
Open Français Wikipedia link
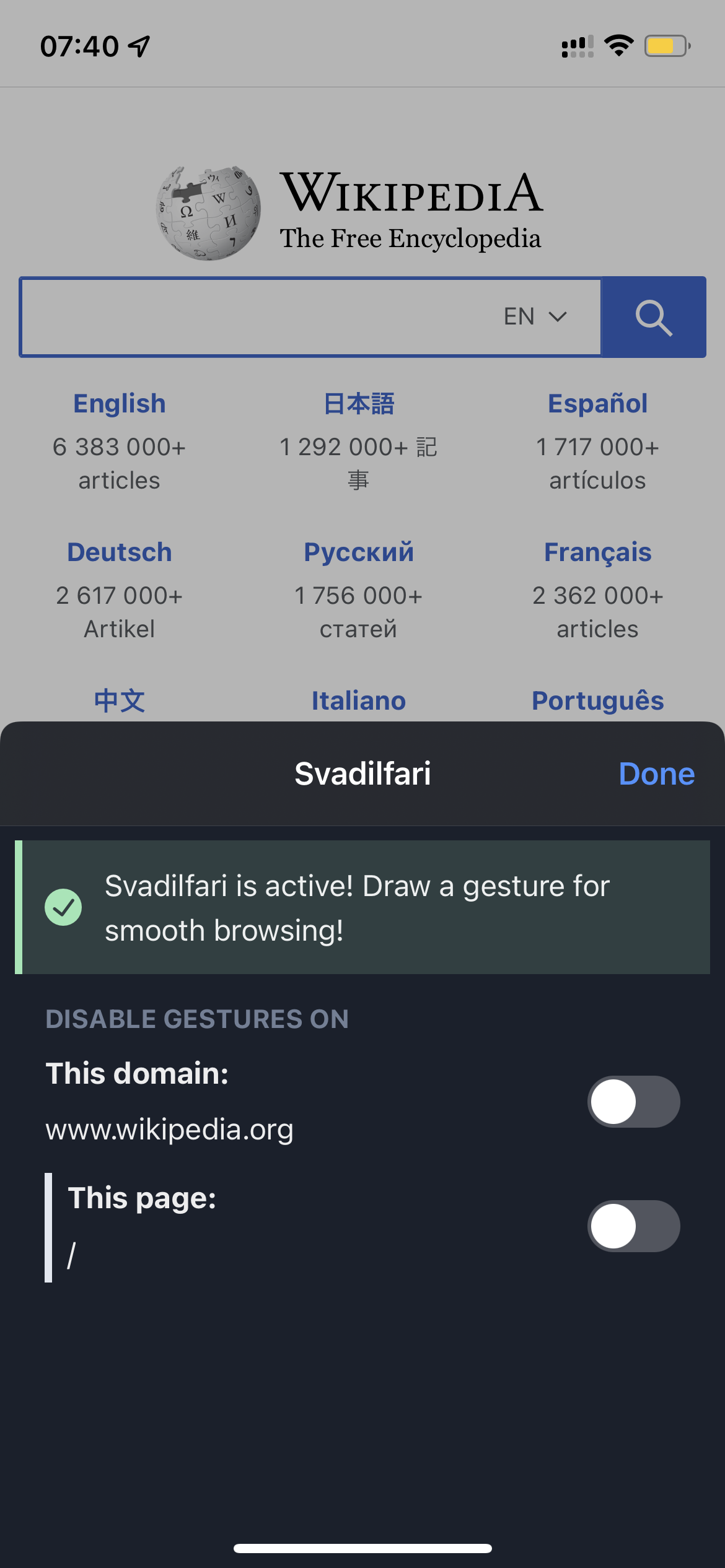pos(597,552)
